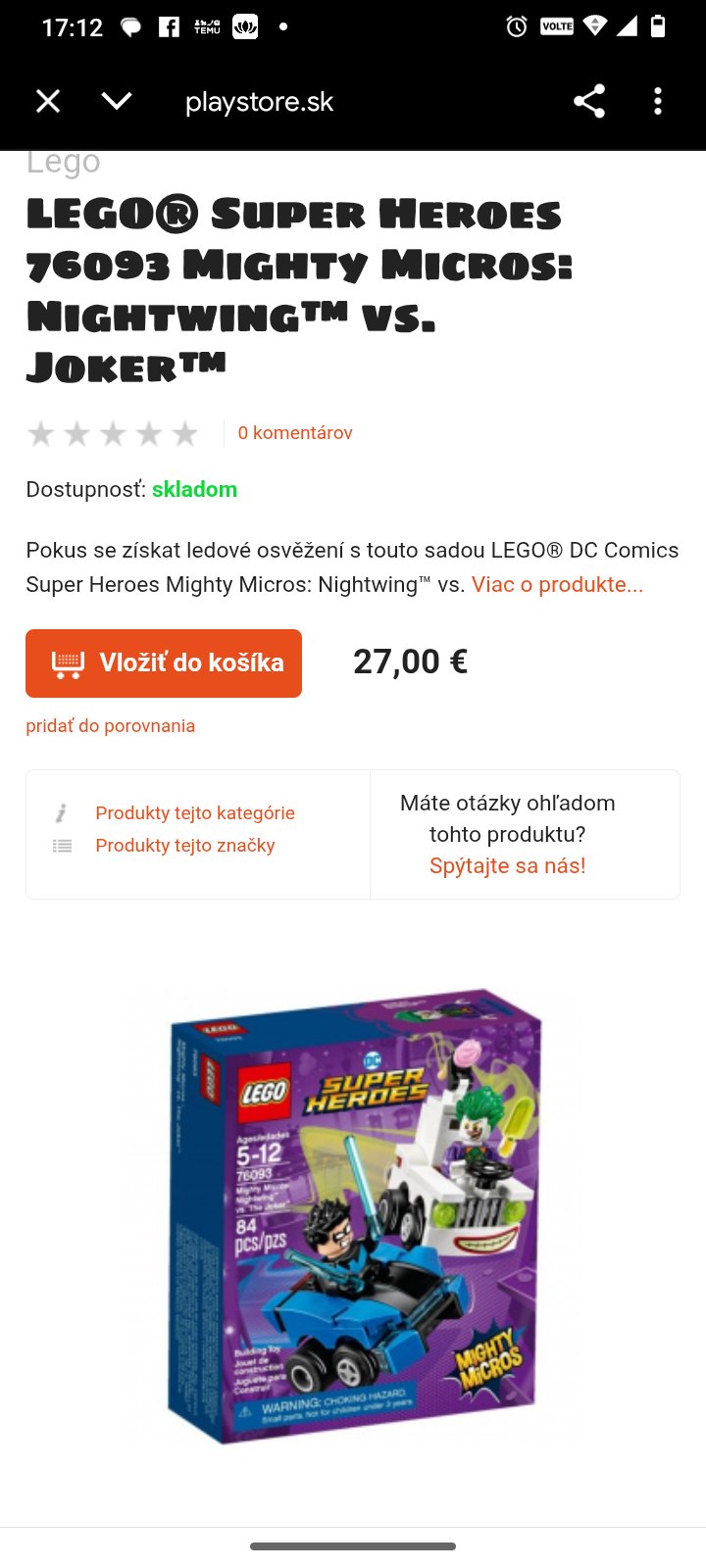Open the Lego brand link
This screenshot has width=706, height=1568.
[x=63, y=162]
